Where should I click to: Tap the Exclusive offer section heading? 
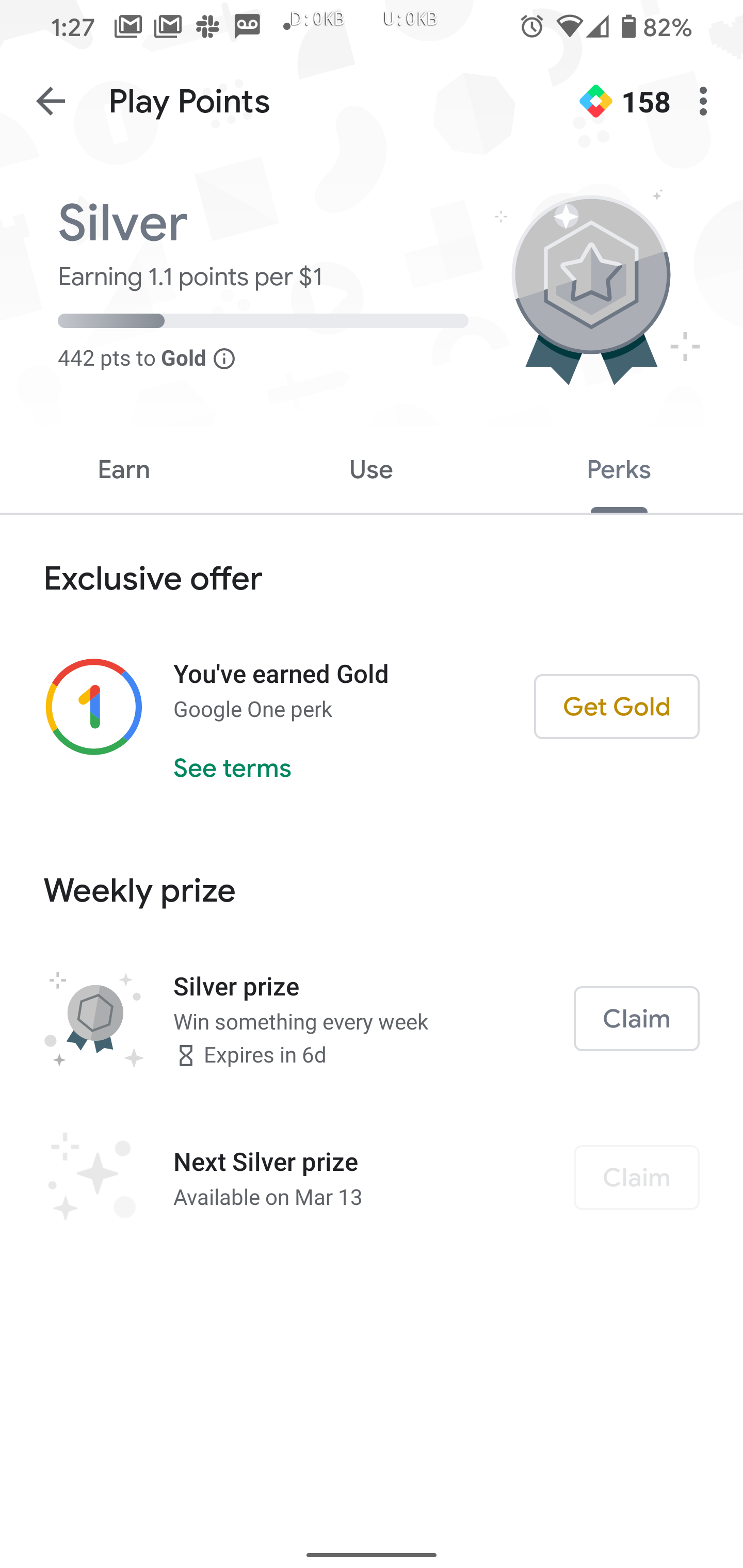point(152,578)
